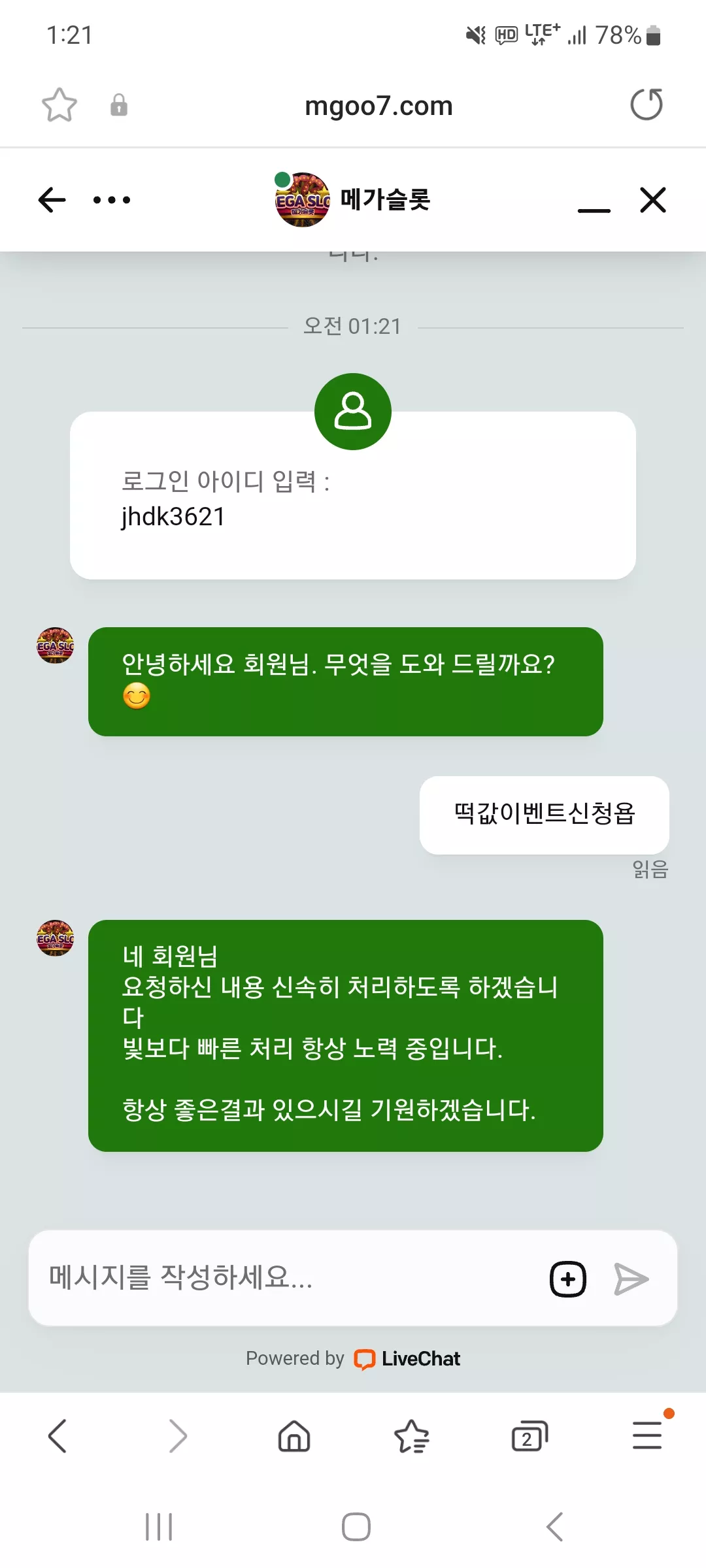This screenshot has height=1568, width=706.
Task: View the two open browser tabs
Action: [x=529, y=1436]
